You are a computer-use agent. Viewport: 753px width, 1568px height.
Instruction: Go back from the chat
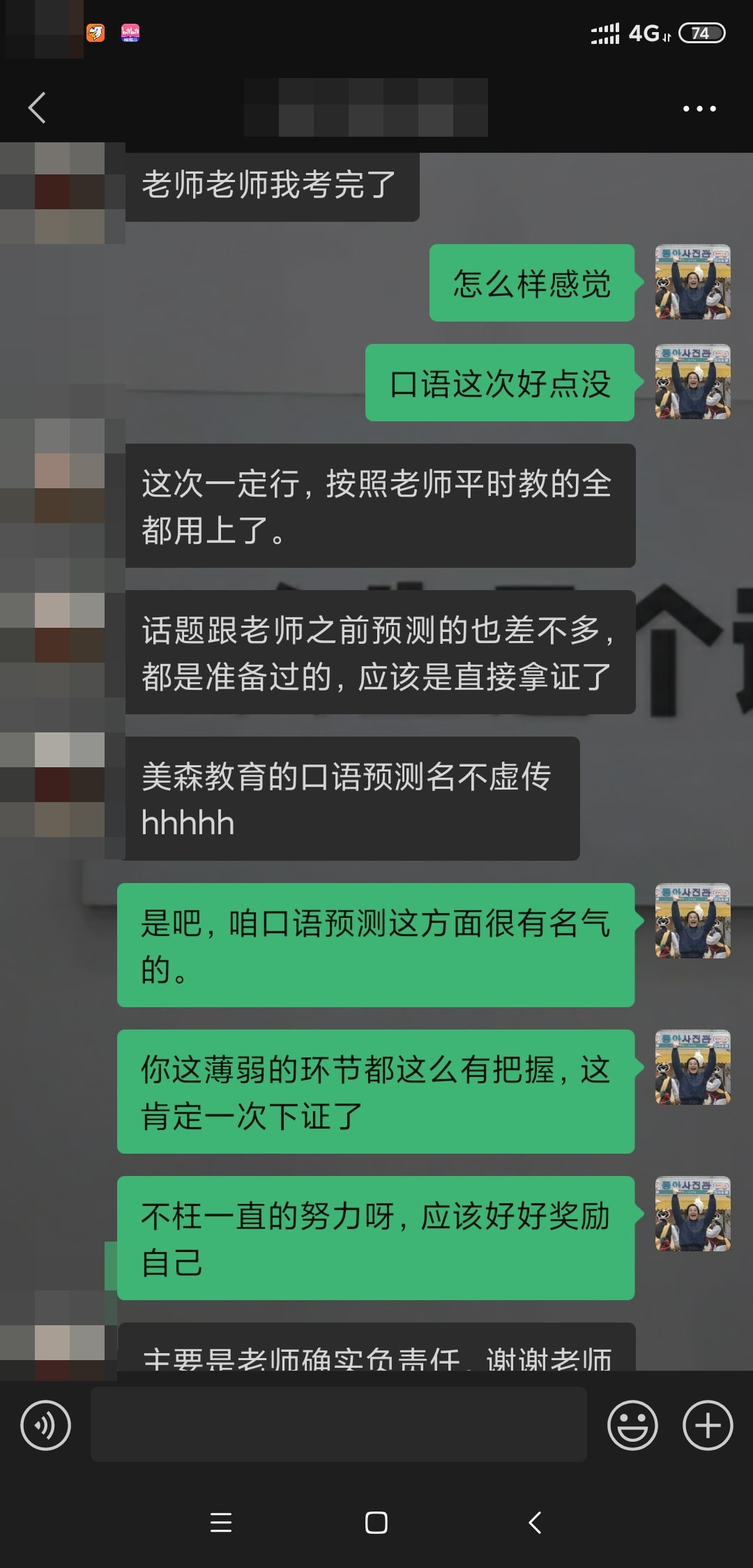point(37,108)
